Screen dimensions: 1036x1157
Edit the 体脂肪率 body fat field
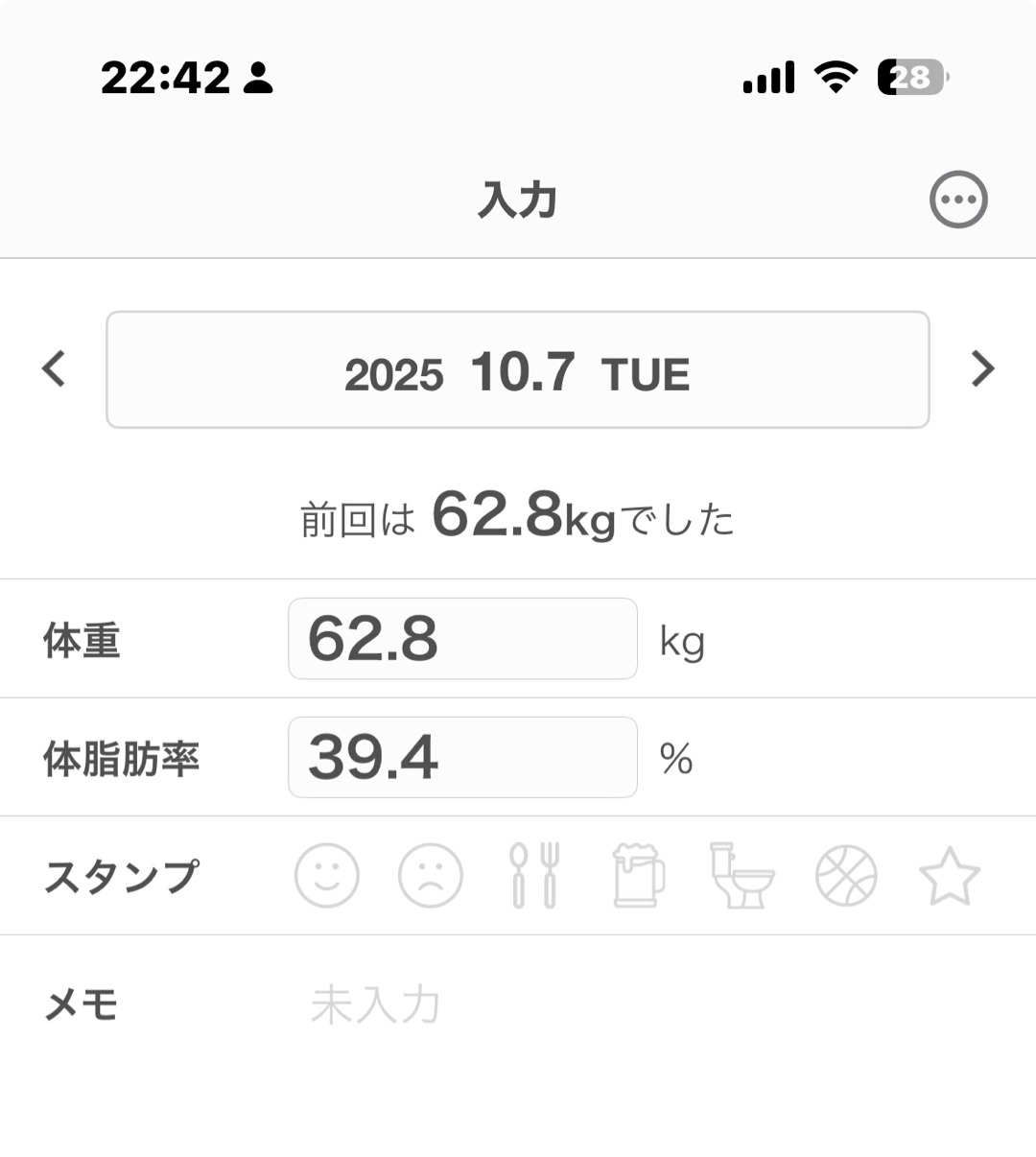click(x=462, y=757)
